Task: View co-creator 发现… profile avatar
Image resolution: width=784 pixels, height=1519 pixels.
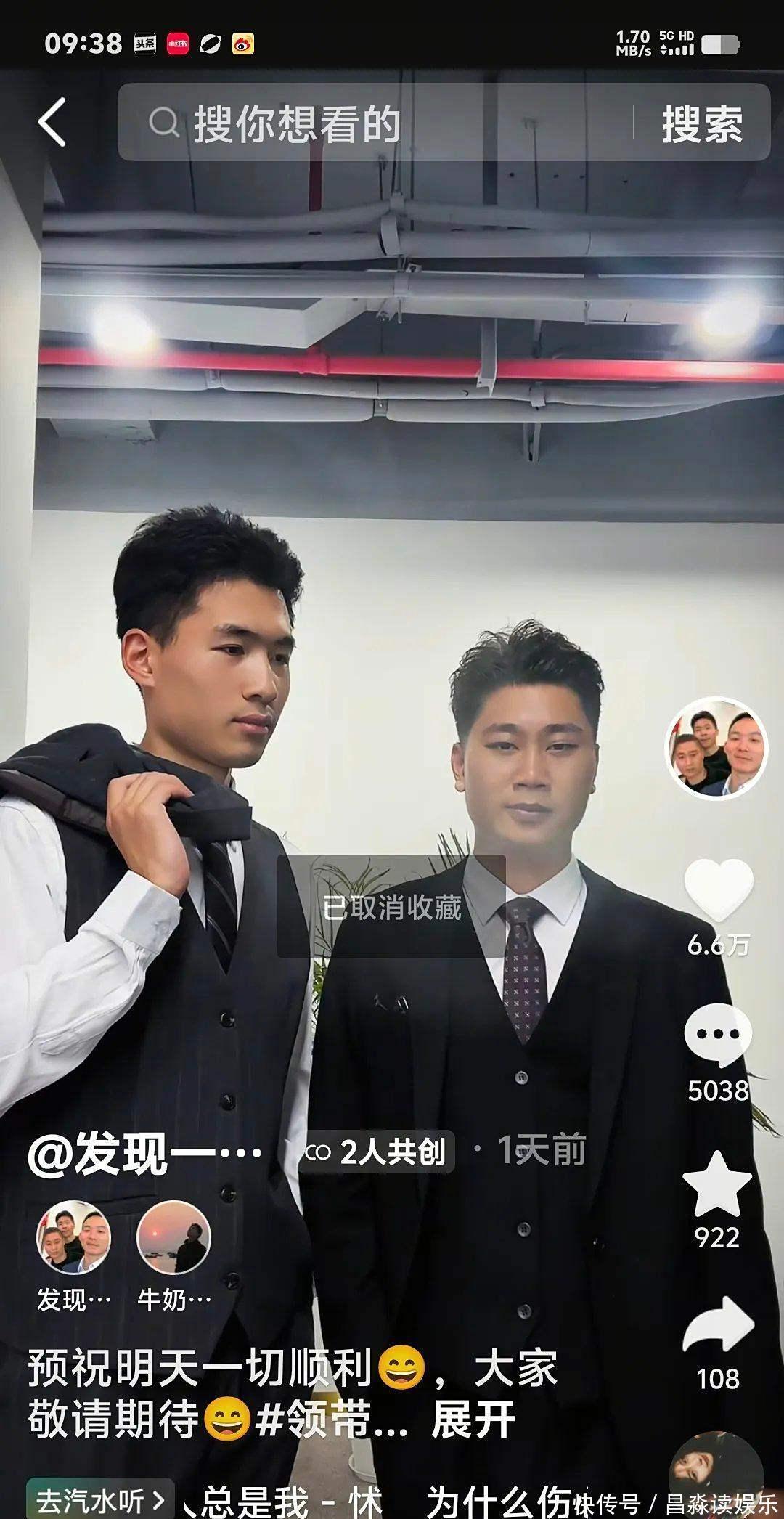Action: (73, 1237)
